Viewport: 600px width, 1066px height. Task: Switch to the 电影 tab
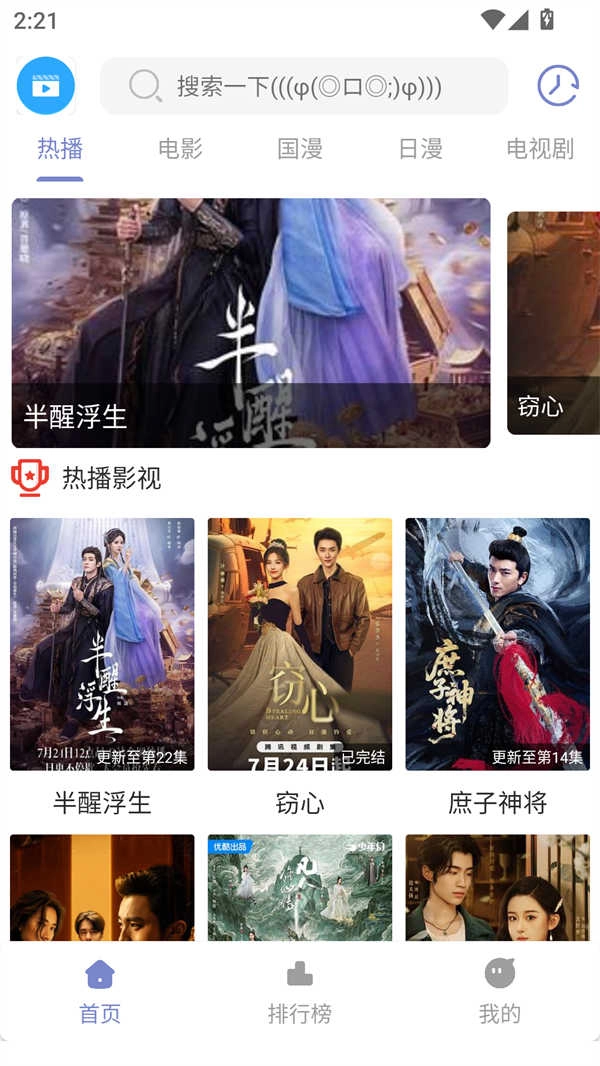click(x=180, y=150)
